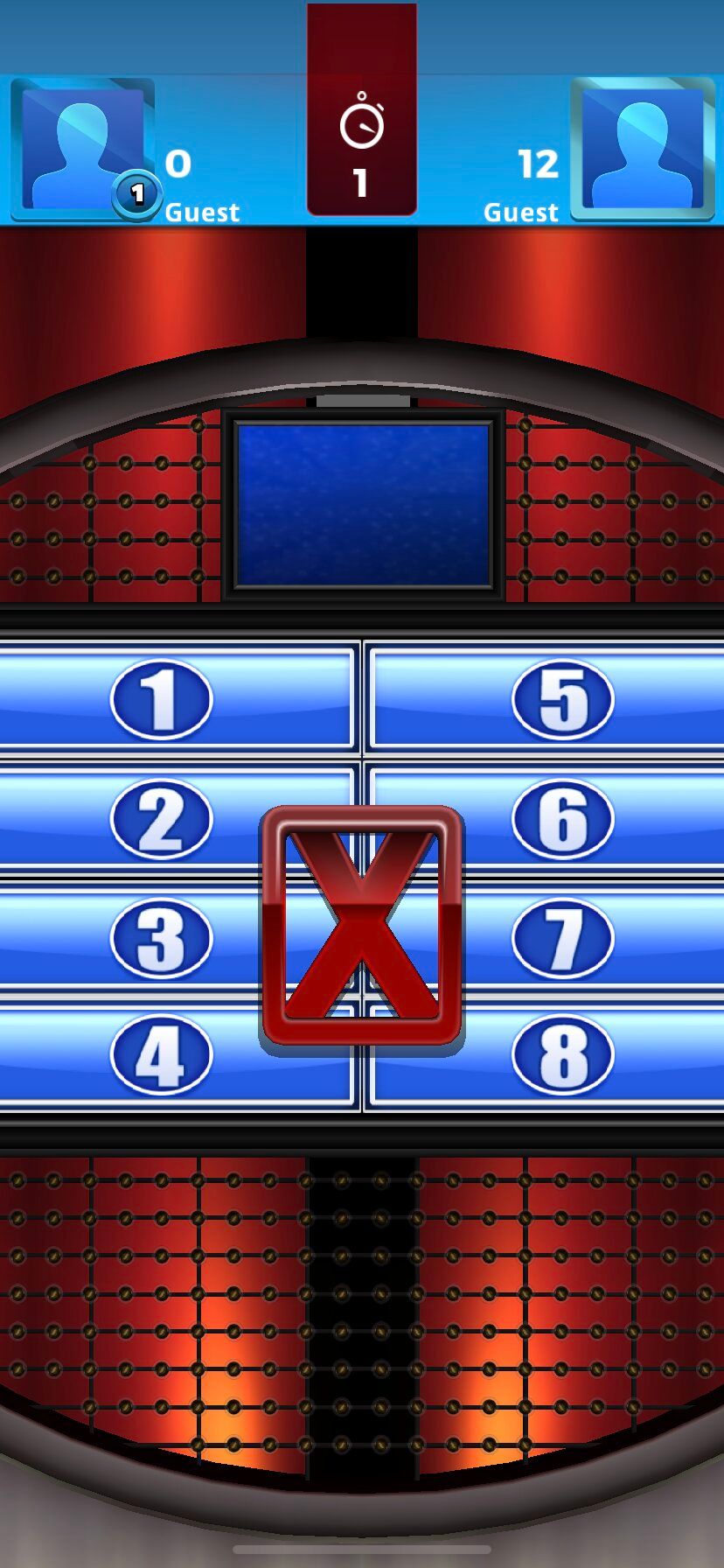The width and height of the screenshot is (724, 1568).
Task: Open the right Guest player's avatar with 12 points
Action: tap(643, 147)
